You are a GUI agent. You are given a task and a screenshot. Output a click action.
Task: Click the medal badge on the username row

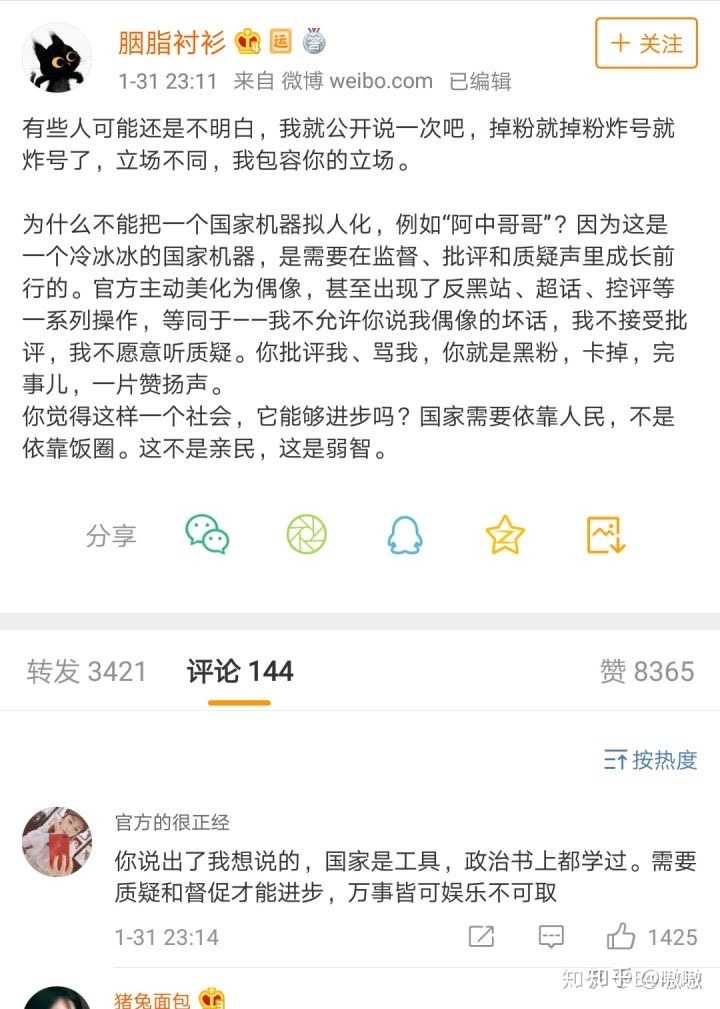[x=316, y=42]
